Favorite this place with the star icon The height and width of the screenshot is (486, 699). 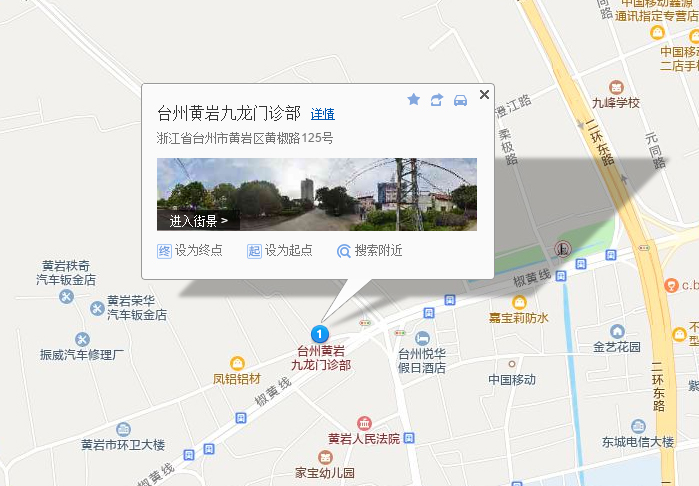pos(413,99)
